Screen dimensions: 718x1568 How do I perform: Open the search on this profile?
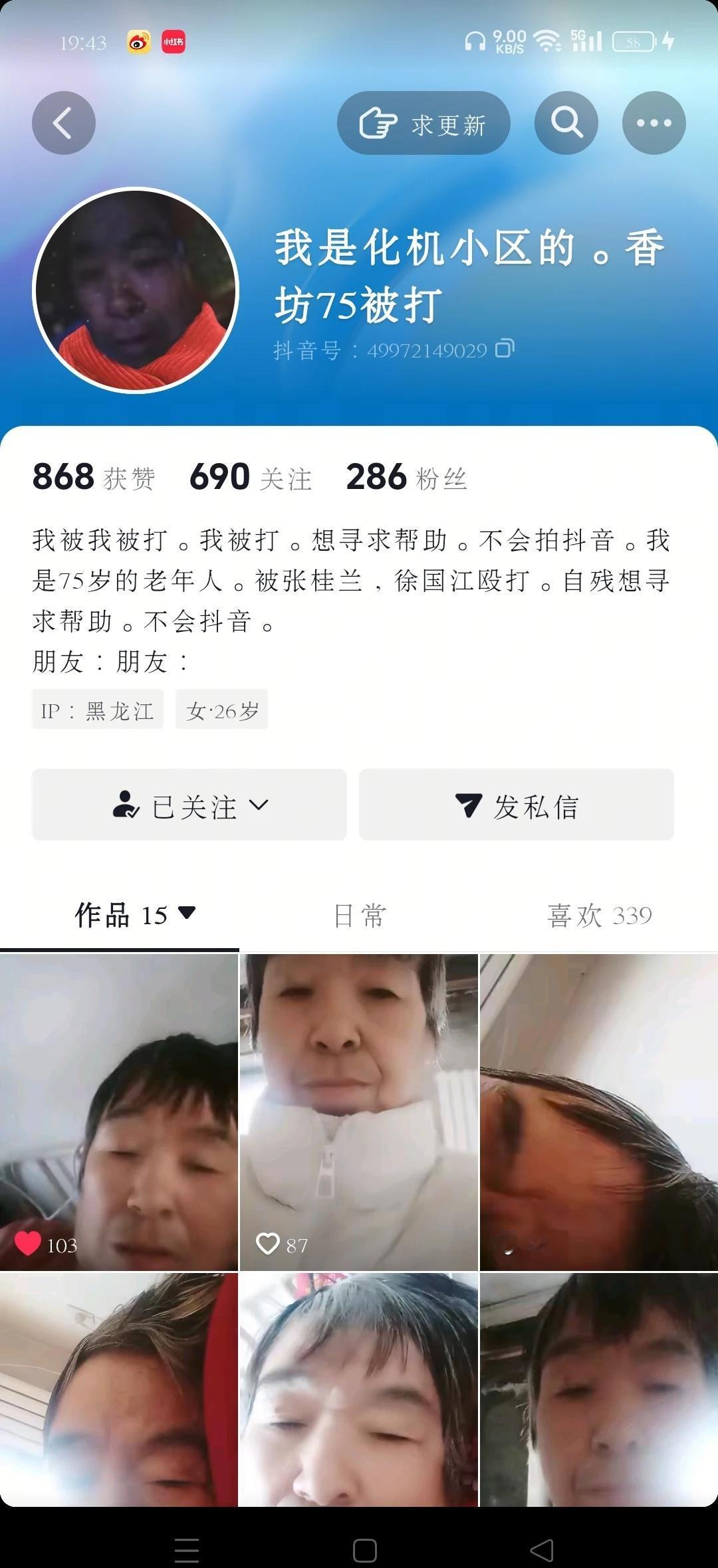coord(566,122)
